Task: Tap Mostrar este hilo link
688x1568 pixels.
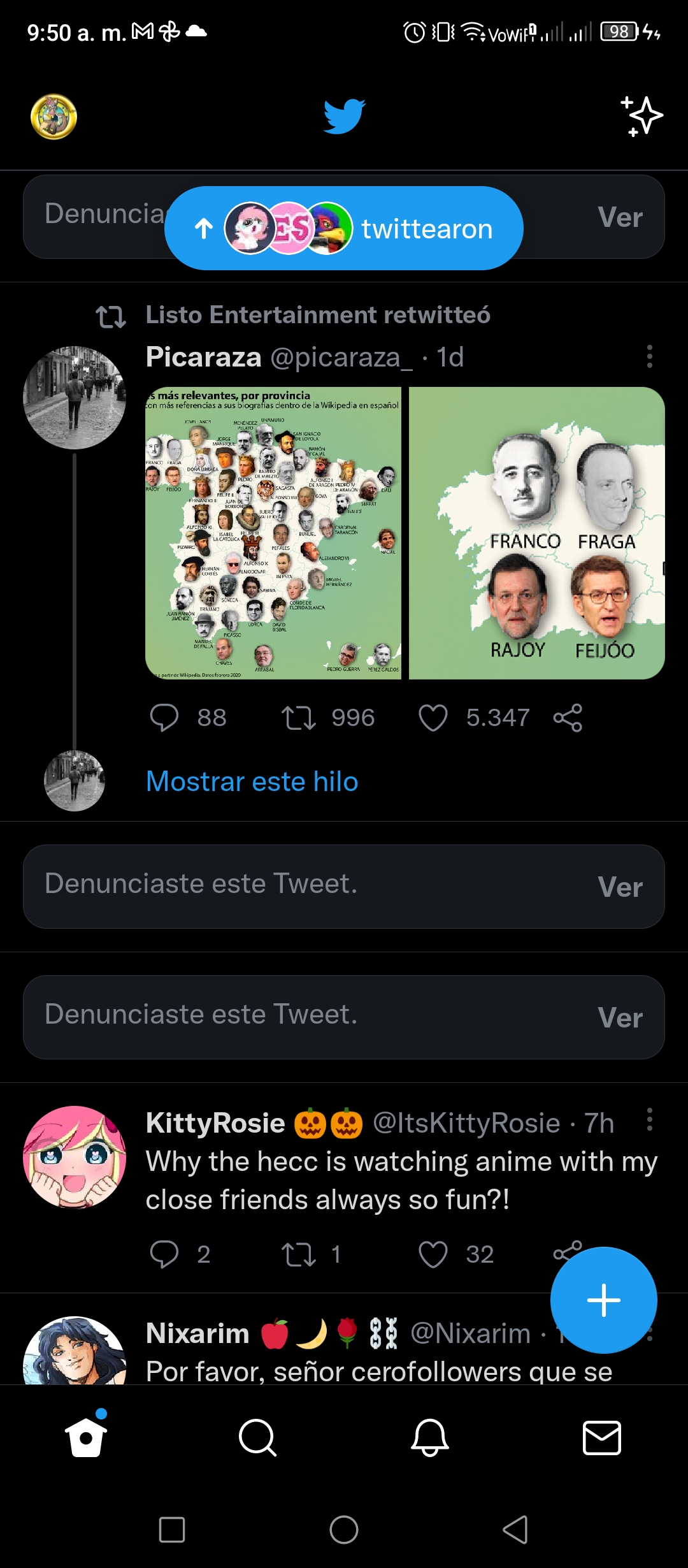Action: point(252,781)
